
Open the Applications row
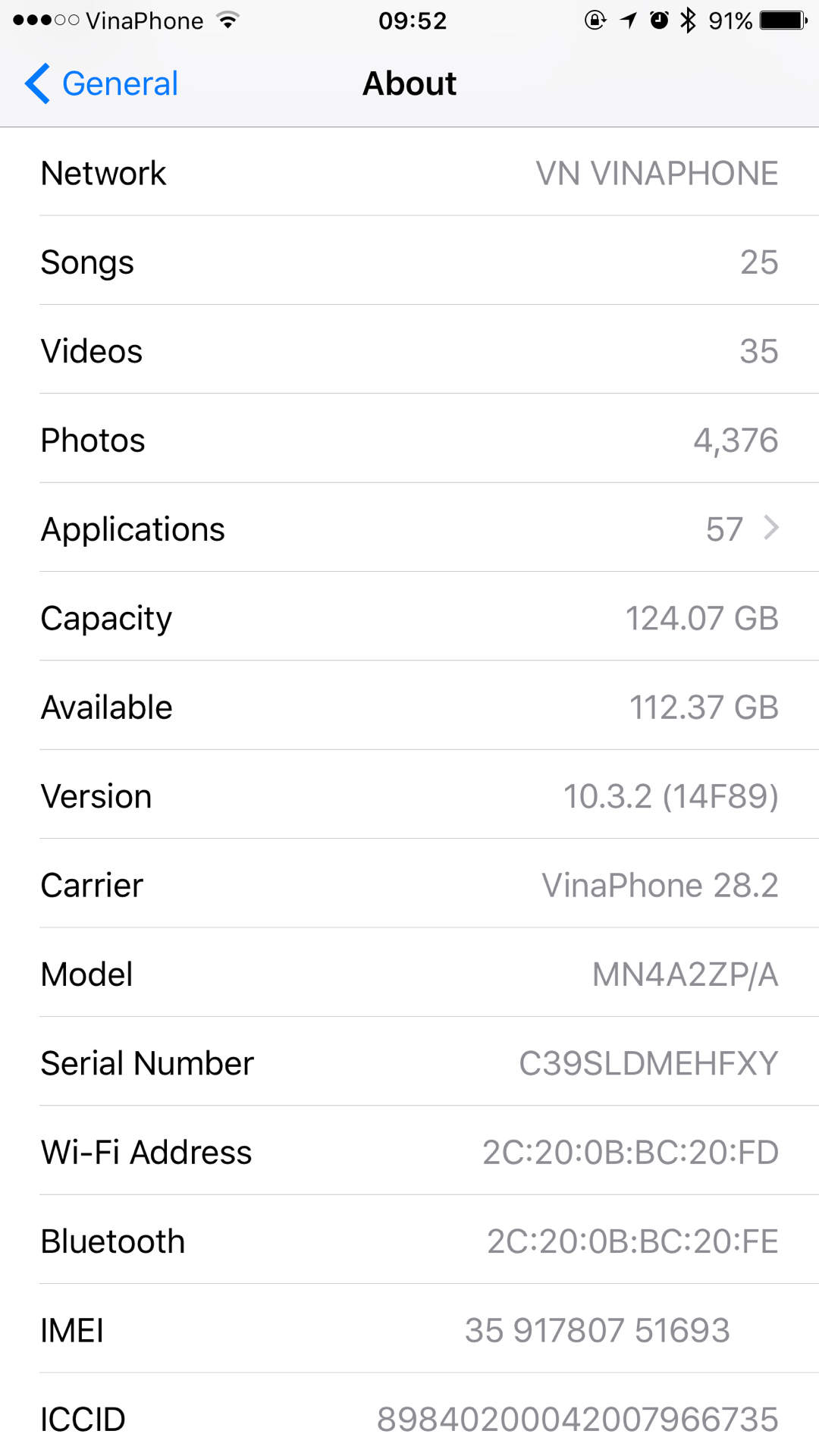pyautogui.click(x=409, y=528)
